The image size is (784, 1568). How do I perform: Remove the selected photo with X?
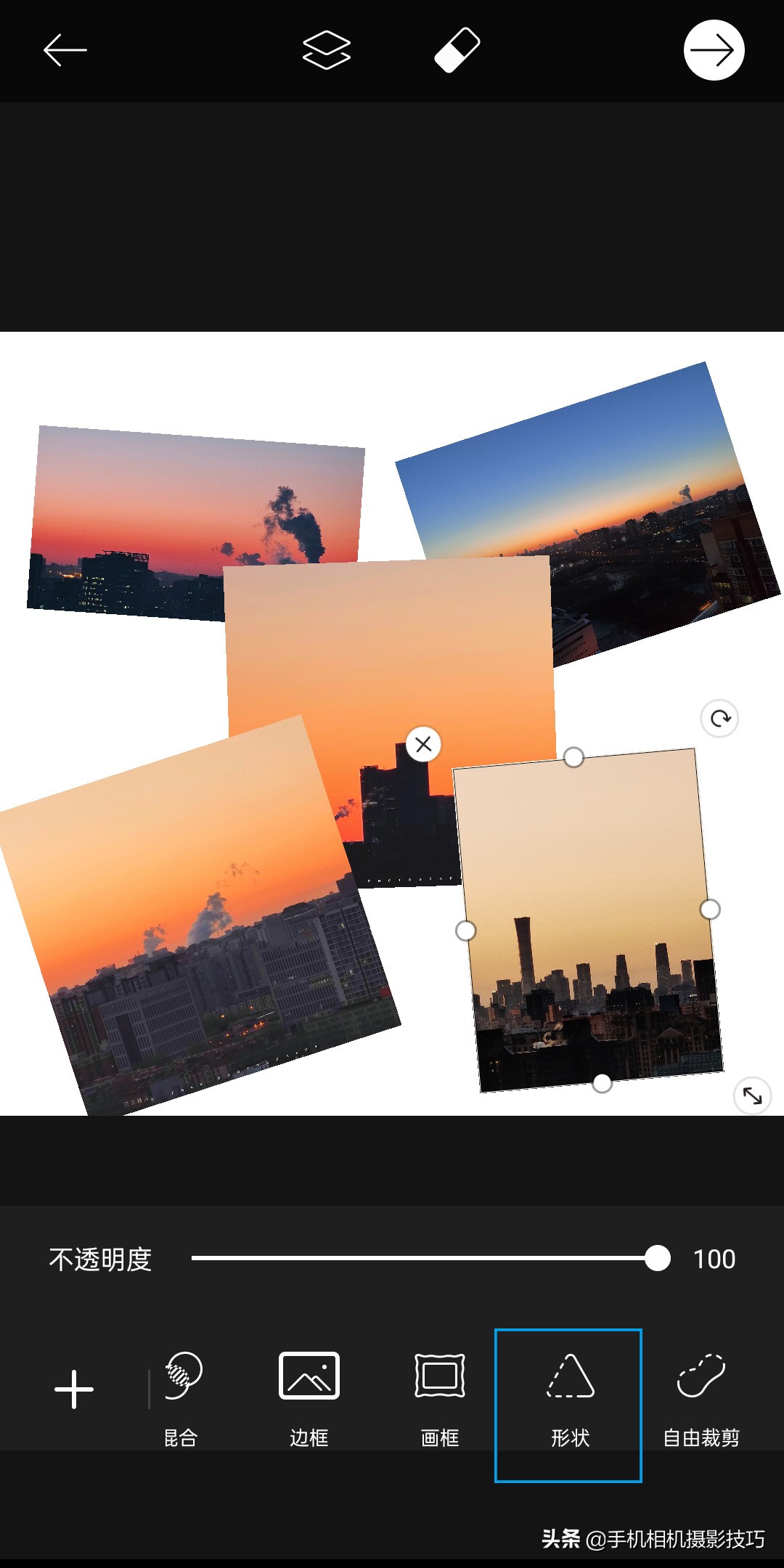pos(423,744)
